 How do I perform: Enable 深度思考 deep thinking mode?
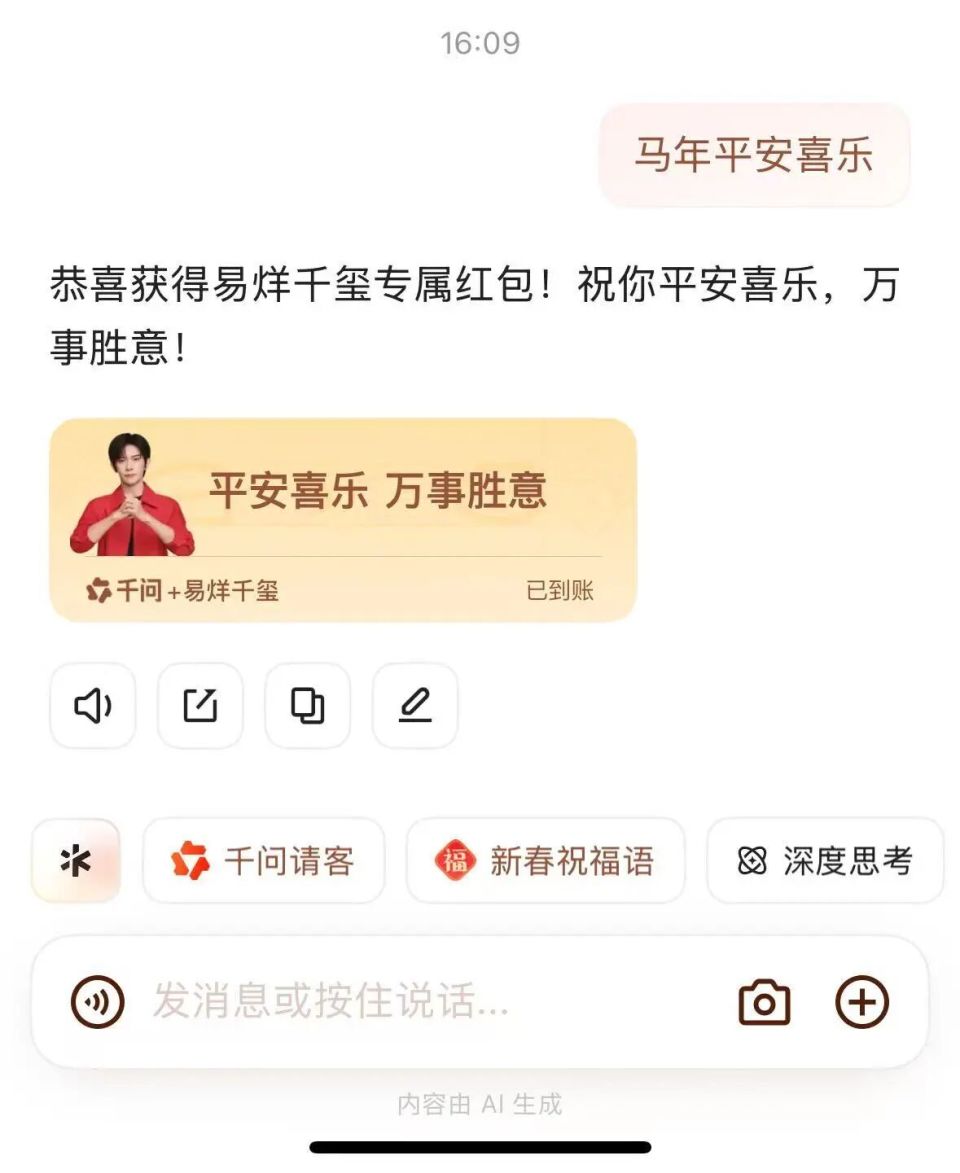click(x=823, y=861)
